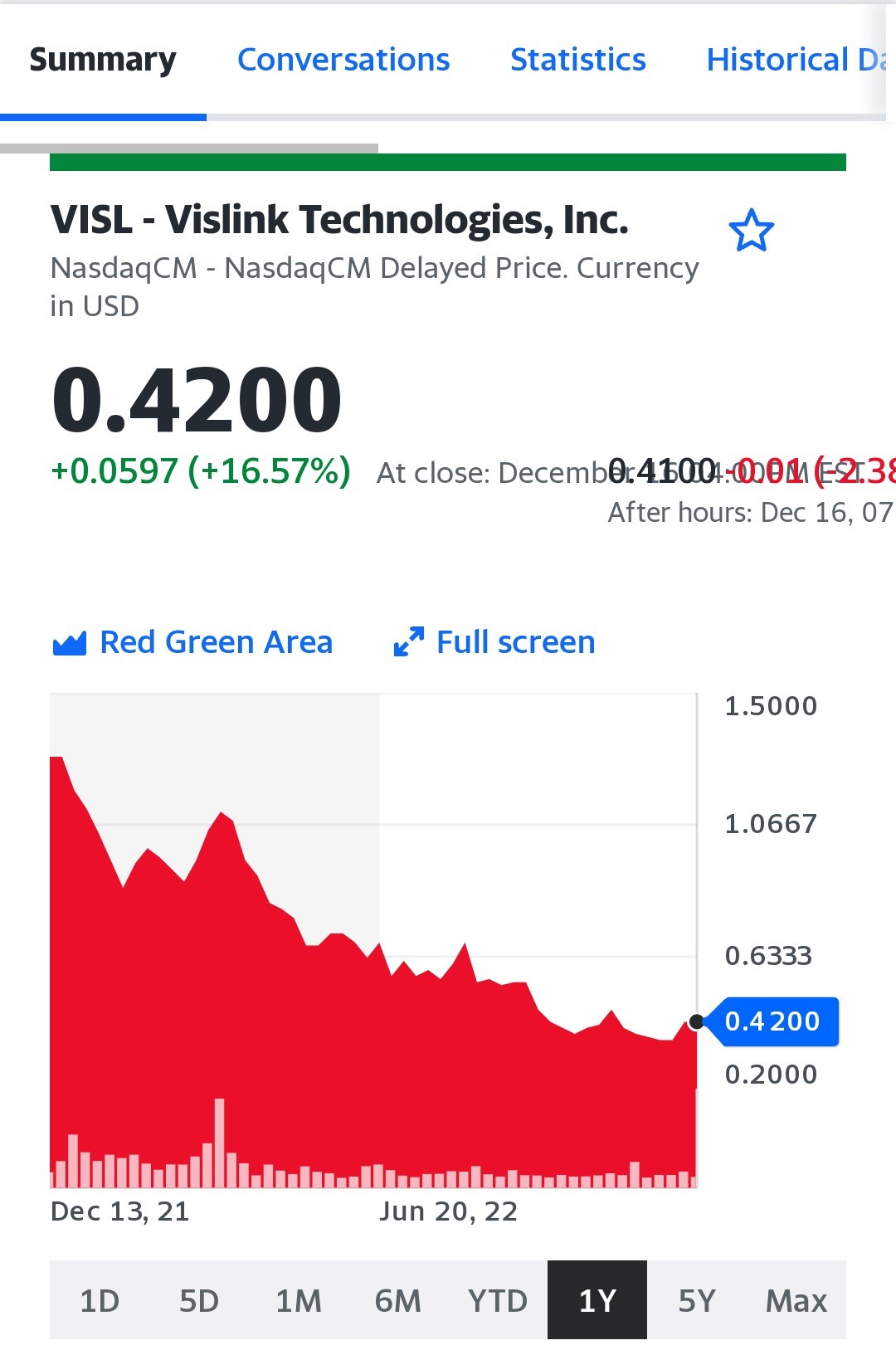
Task: Choose the 6M chart range
Action: click(x=398, y=1300)
